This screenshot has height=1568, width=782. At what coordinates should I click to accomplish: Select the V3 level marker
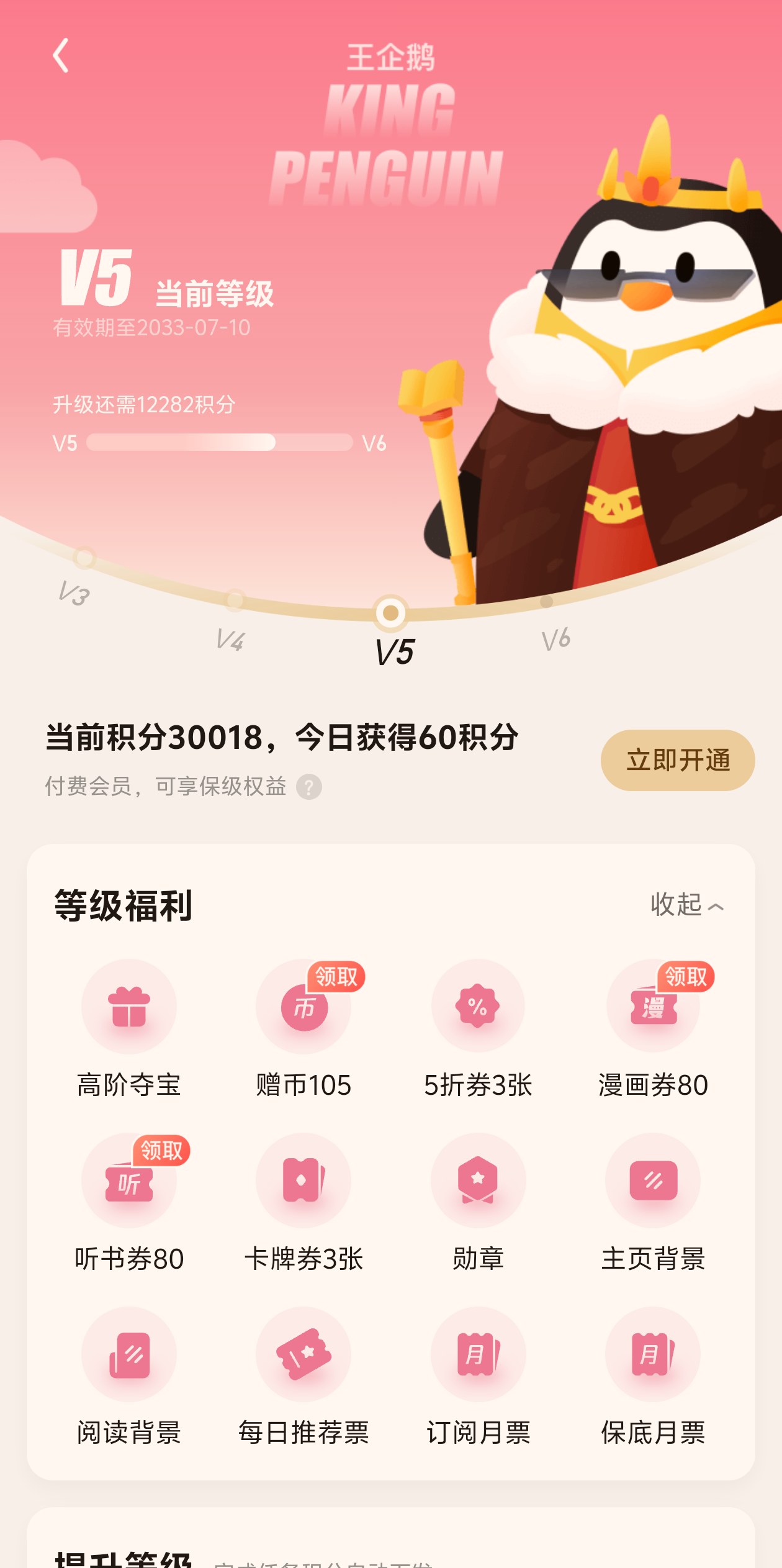coord(84,558)
